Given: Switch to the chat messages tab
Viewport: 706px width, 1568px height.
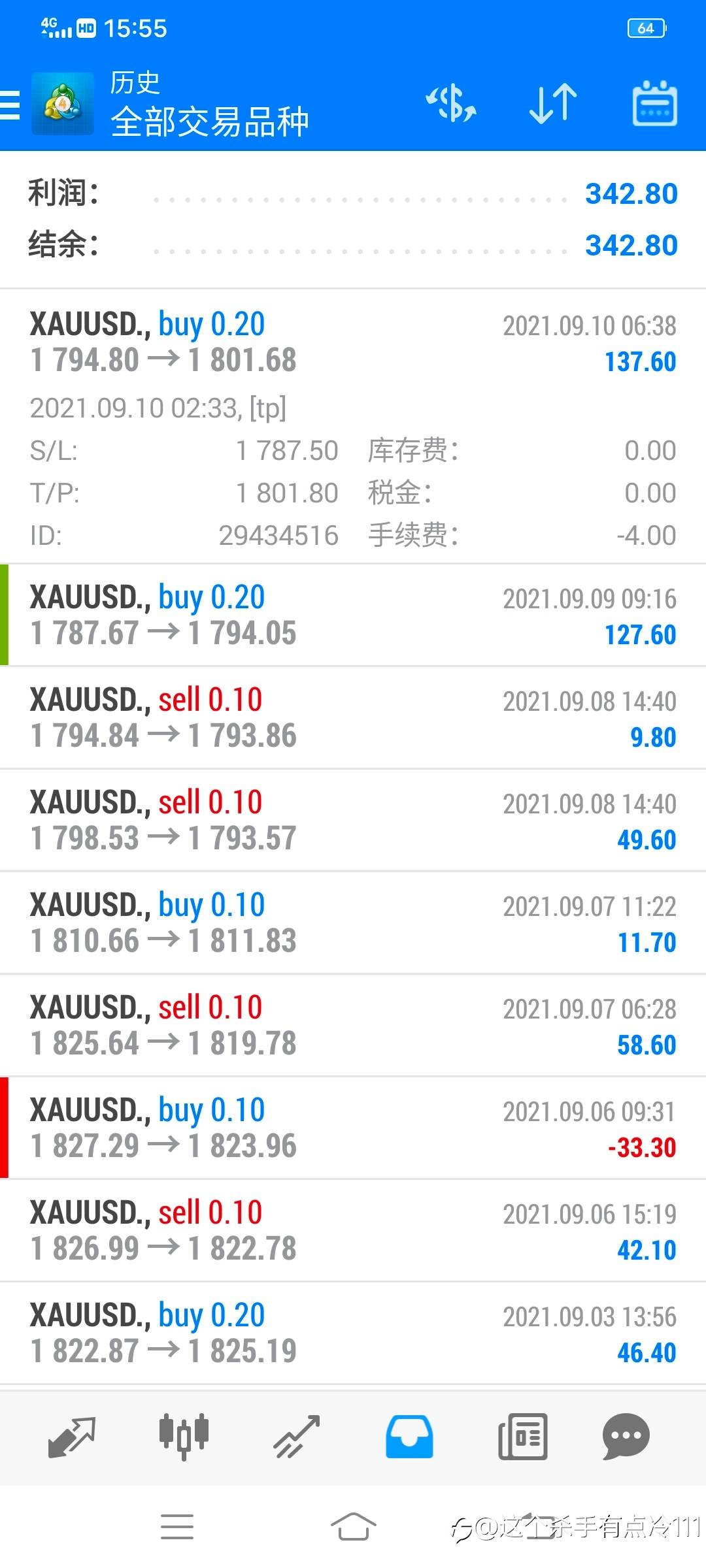Looking at the screenshot, I should 626,1437.
